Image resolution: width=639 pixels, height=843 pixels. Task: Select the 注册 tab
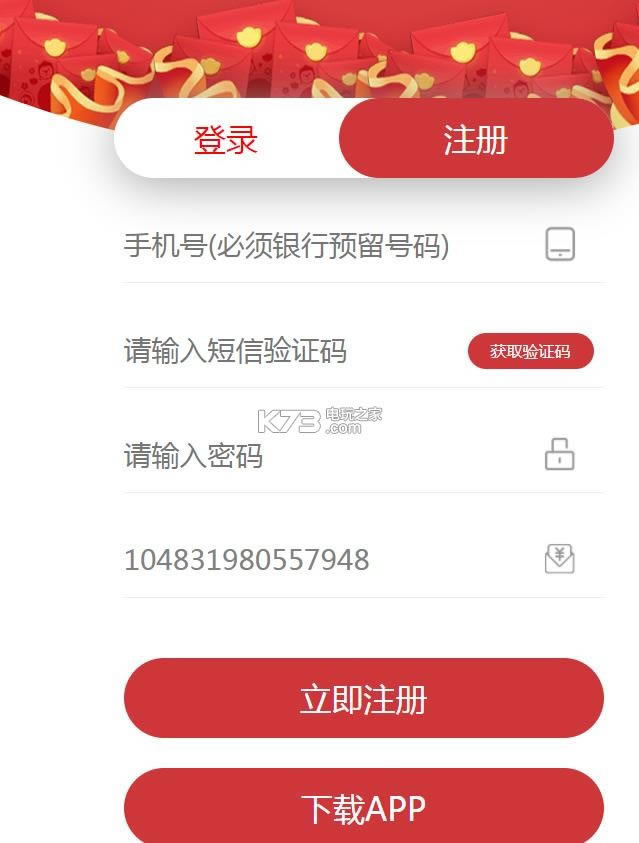(476, 140)
